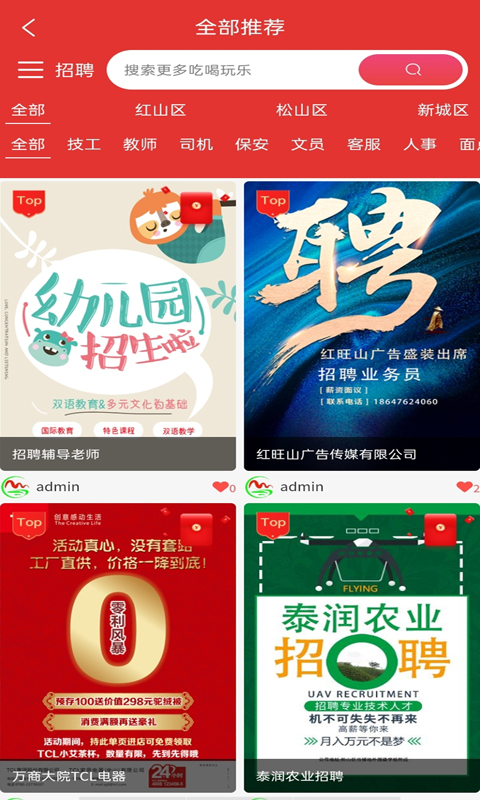Open the 招聘辅导老师 card
The image size is (480, 800).
click(x=118, y=326)
